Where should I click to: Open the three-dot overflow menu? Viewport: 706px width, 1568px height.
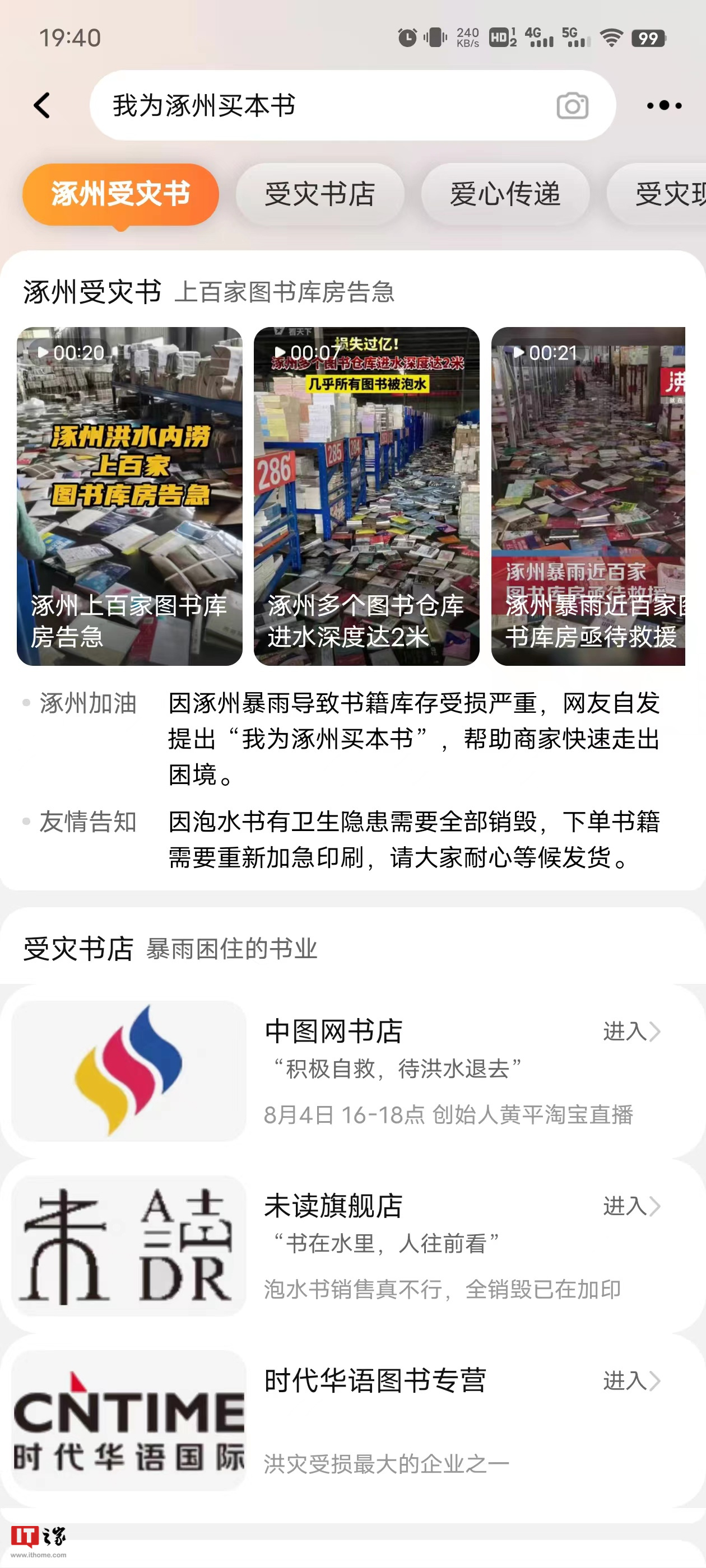point(662,105)
